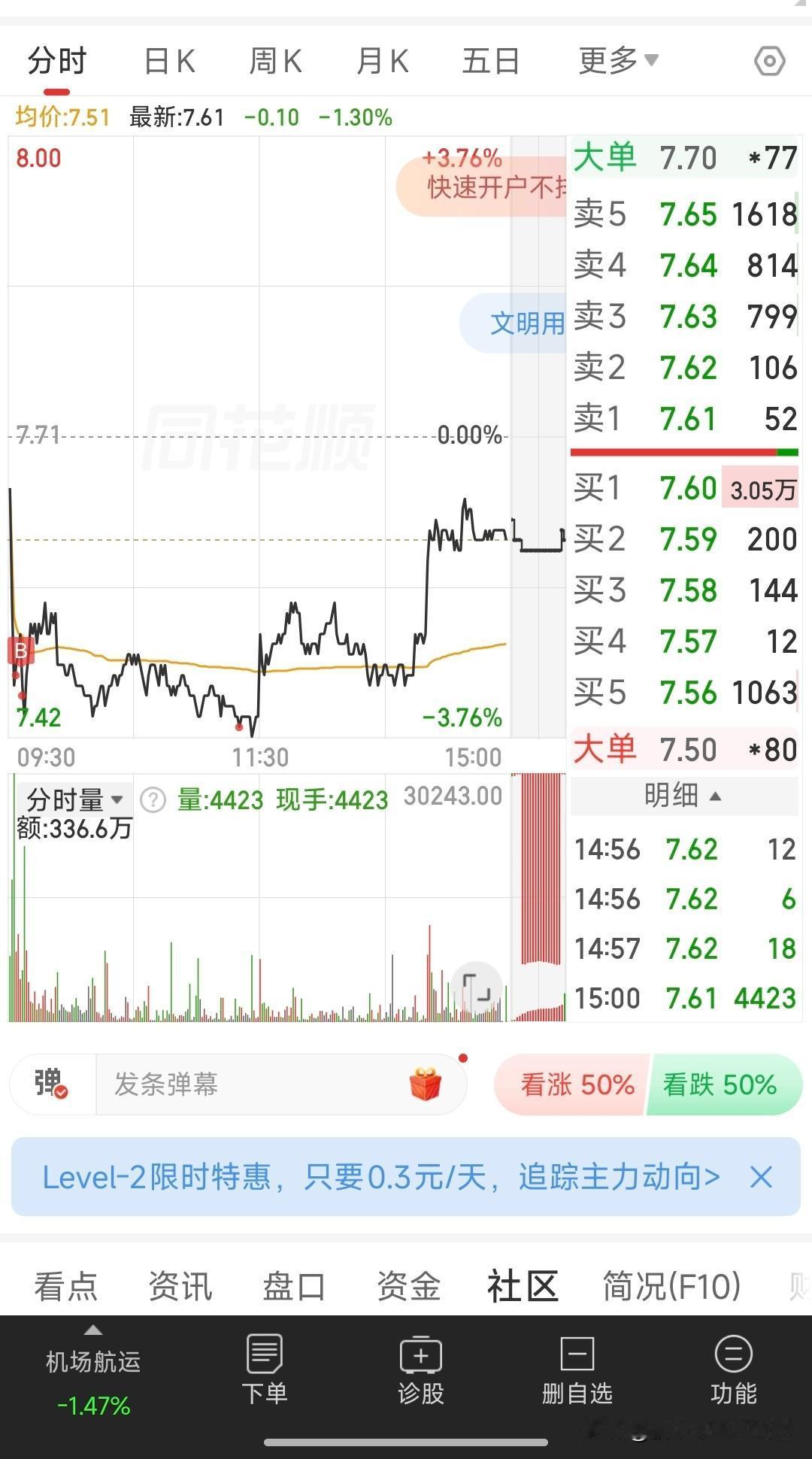812x1459 pixels.
Task: Collapse the 明细 trade details header
Action: (683, 796)
